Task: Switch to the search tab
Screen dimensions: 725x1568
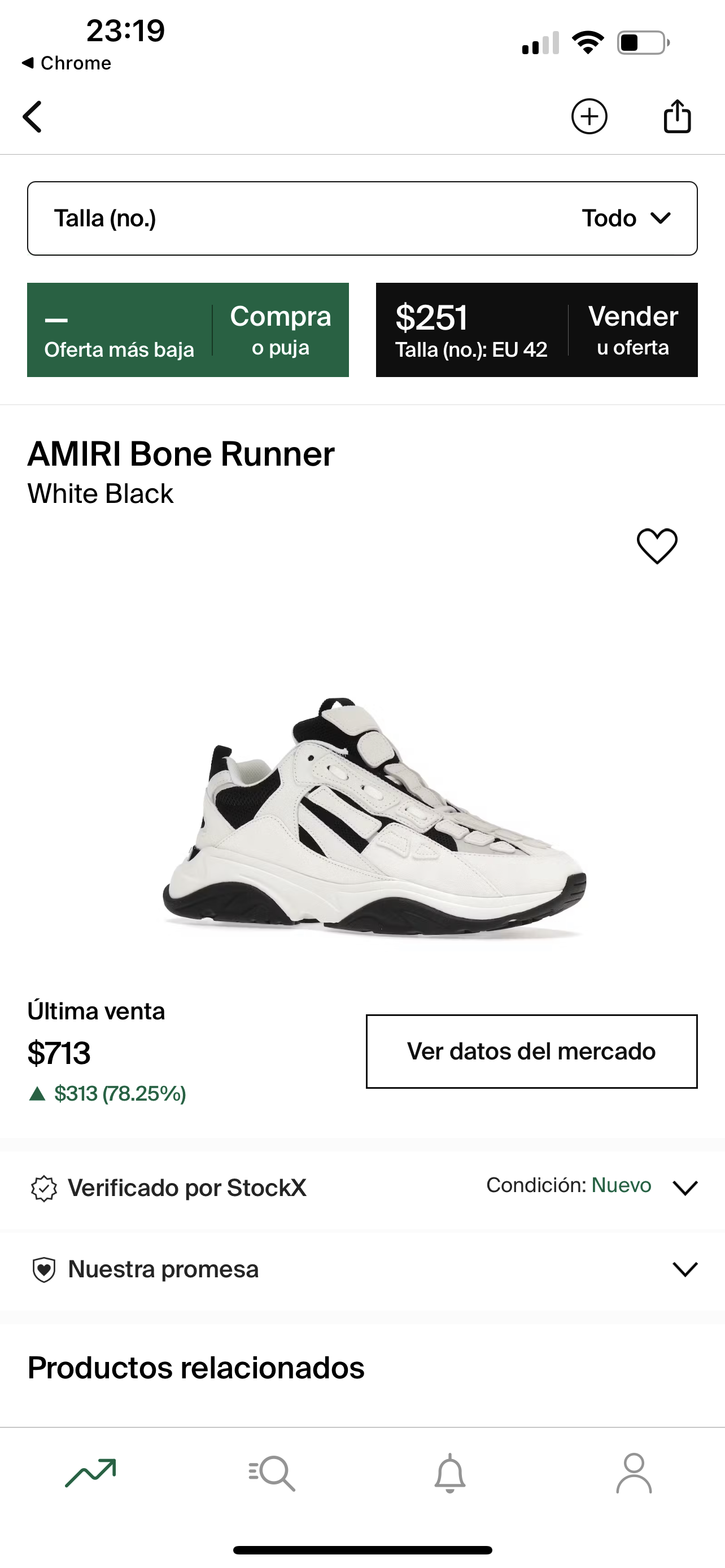Action: pos(272,1473)
